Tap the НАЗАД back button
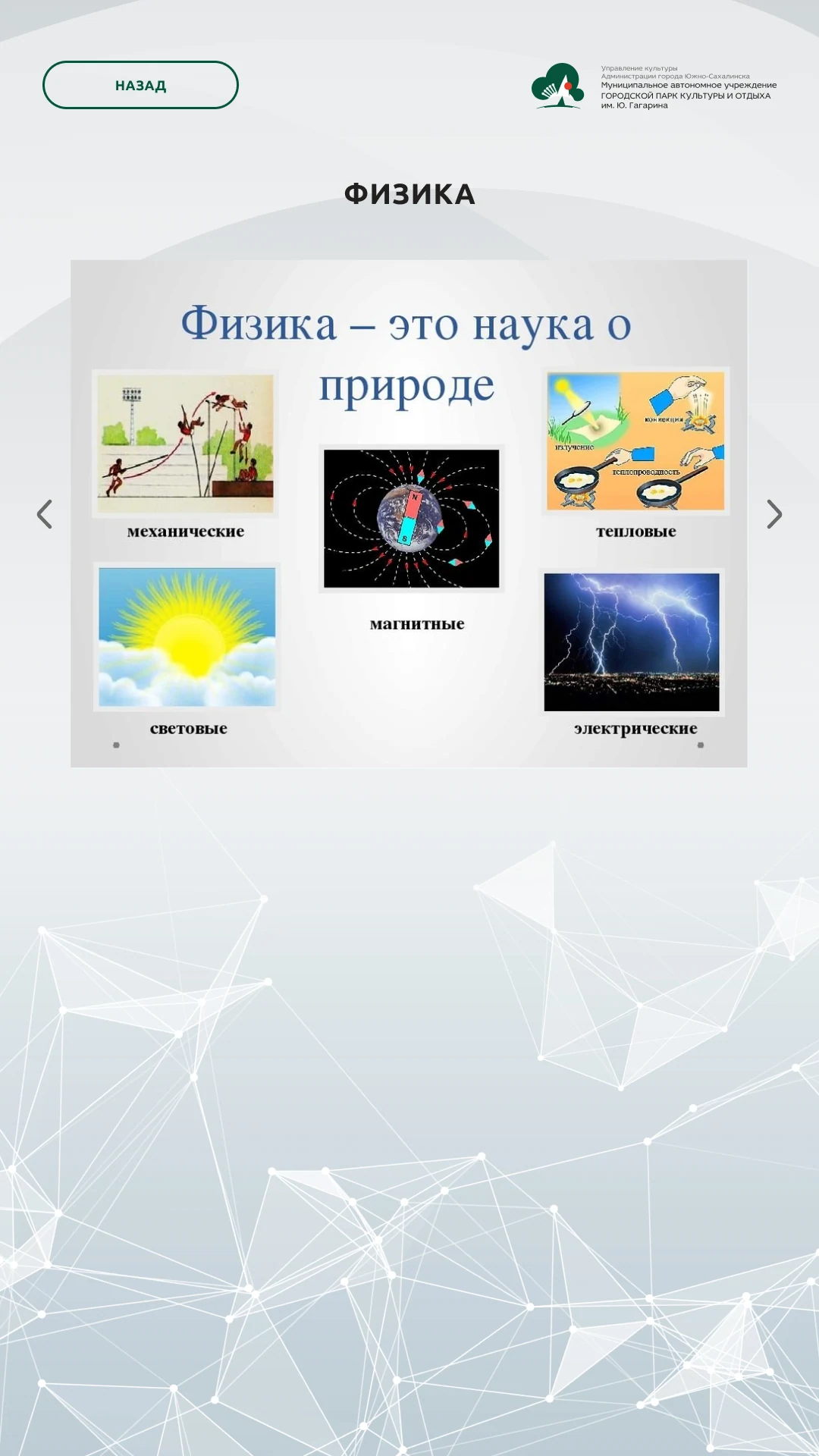Screen dimensions: 819x1456 140,85
